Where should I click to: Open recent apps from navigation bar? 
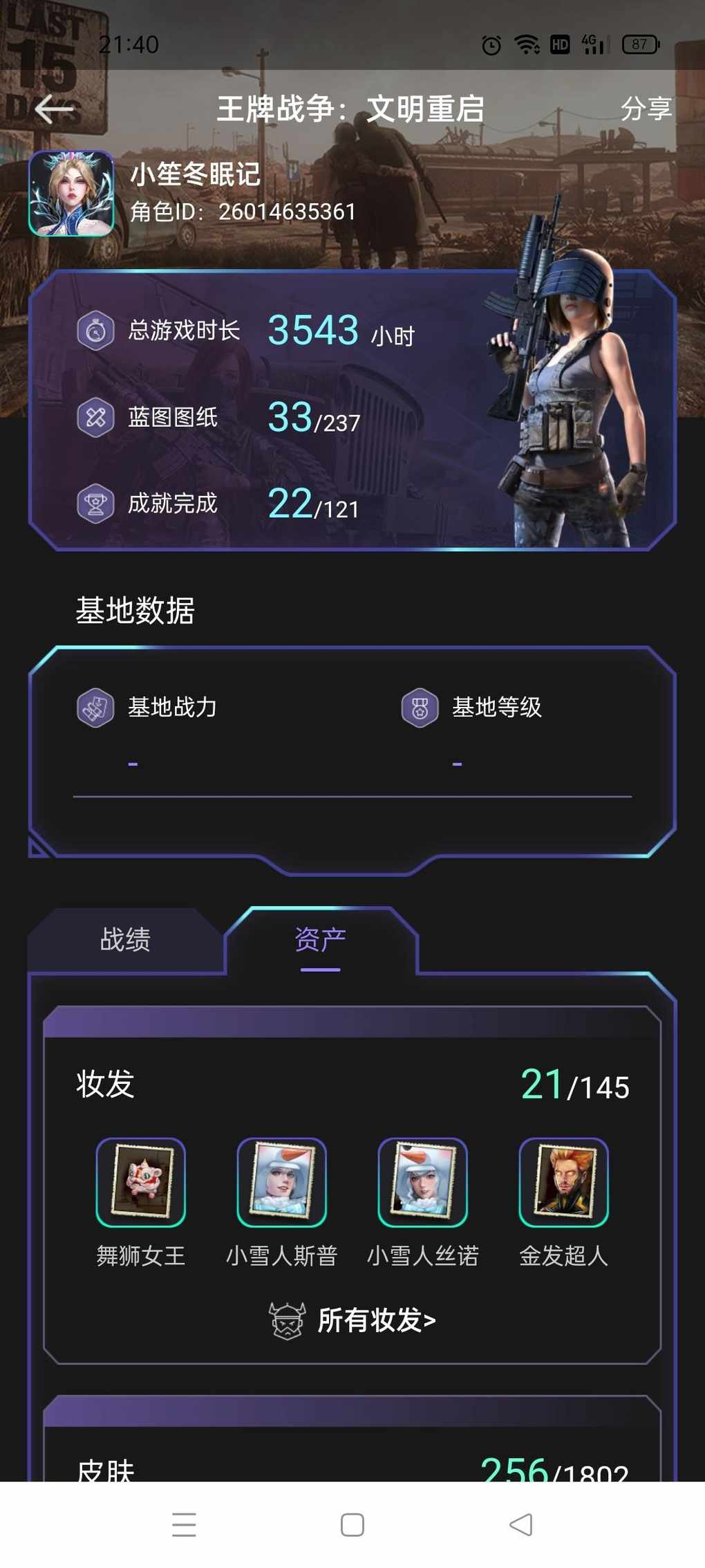coord(184,1524)
